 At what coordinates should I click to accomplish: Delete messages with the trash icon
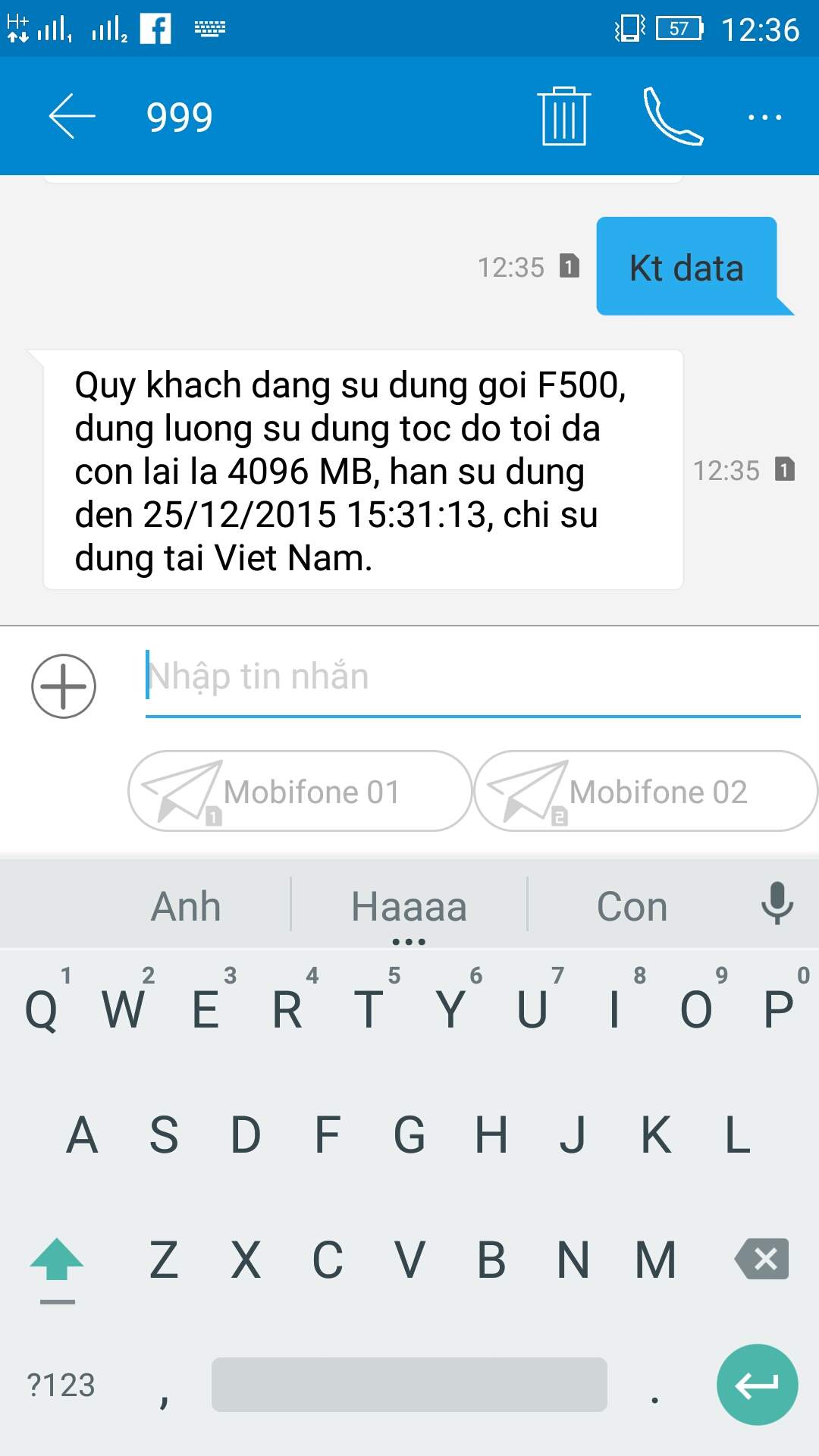pos(564,116)
